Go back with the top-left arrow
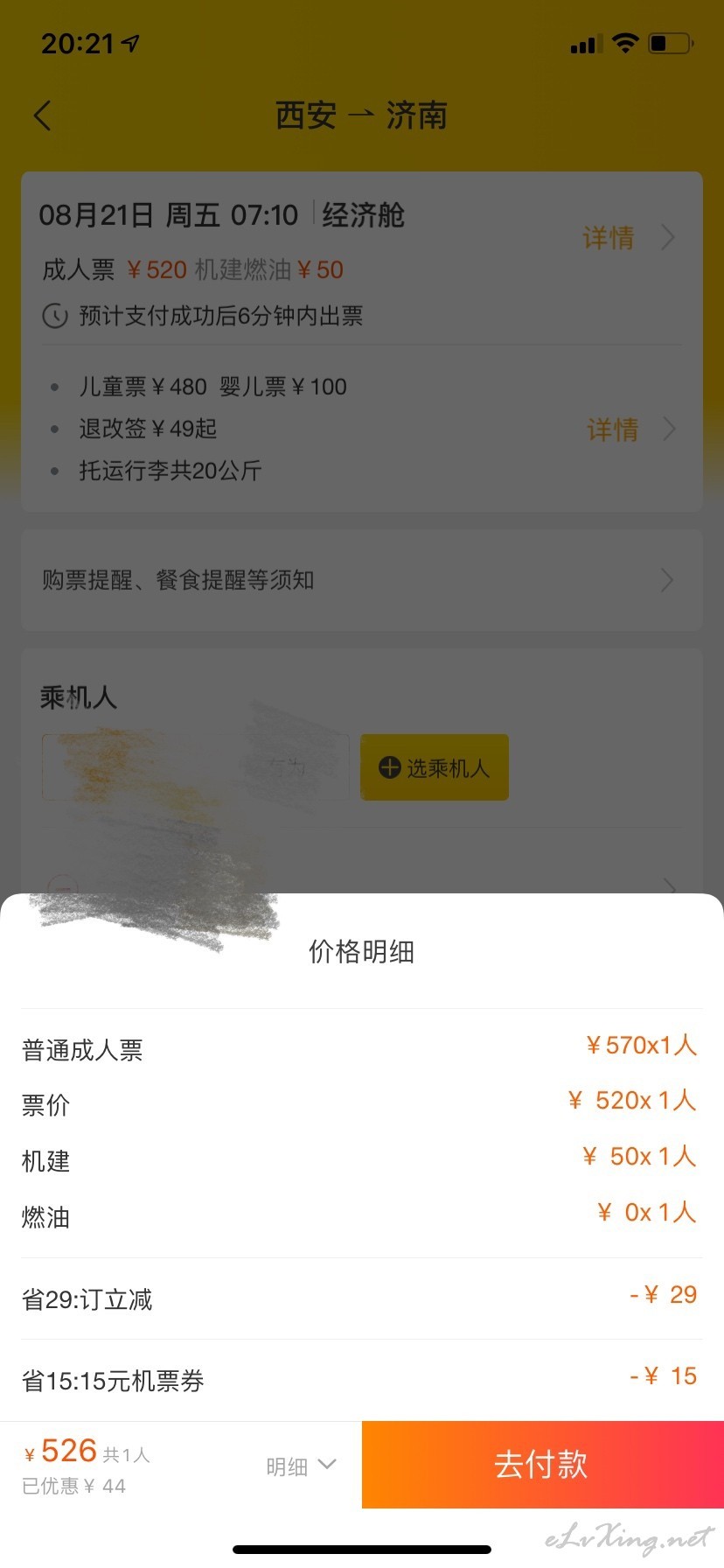Viewport: 724px width, 1568px height. coord(42,115)
